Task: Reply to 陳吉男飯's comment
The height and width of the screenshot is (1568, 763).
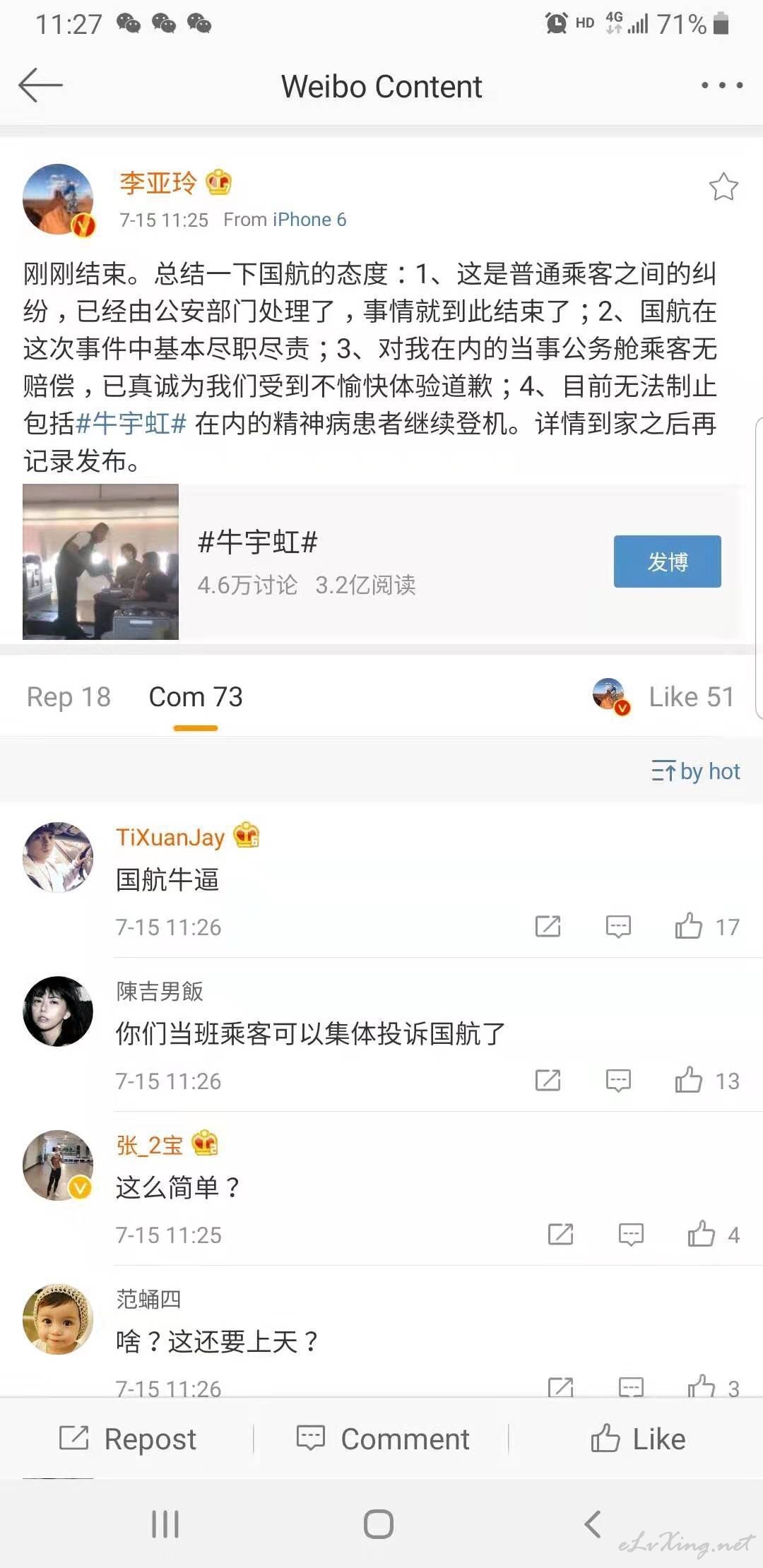Action: click(618, 1080)
